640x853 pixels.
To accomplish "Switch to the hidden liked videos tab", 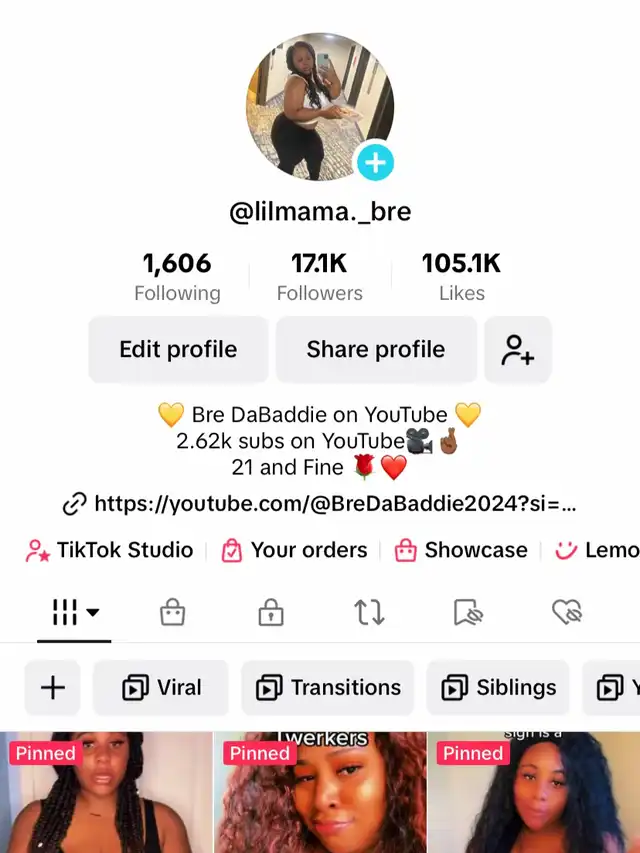I will [x=567, y=612].
